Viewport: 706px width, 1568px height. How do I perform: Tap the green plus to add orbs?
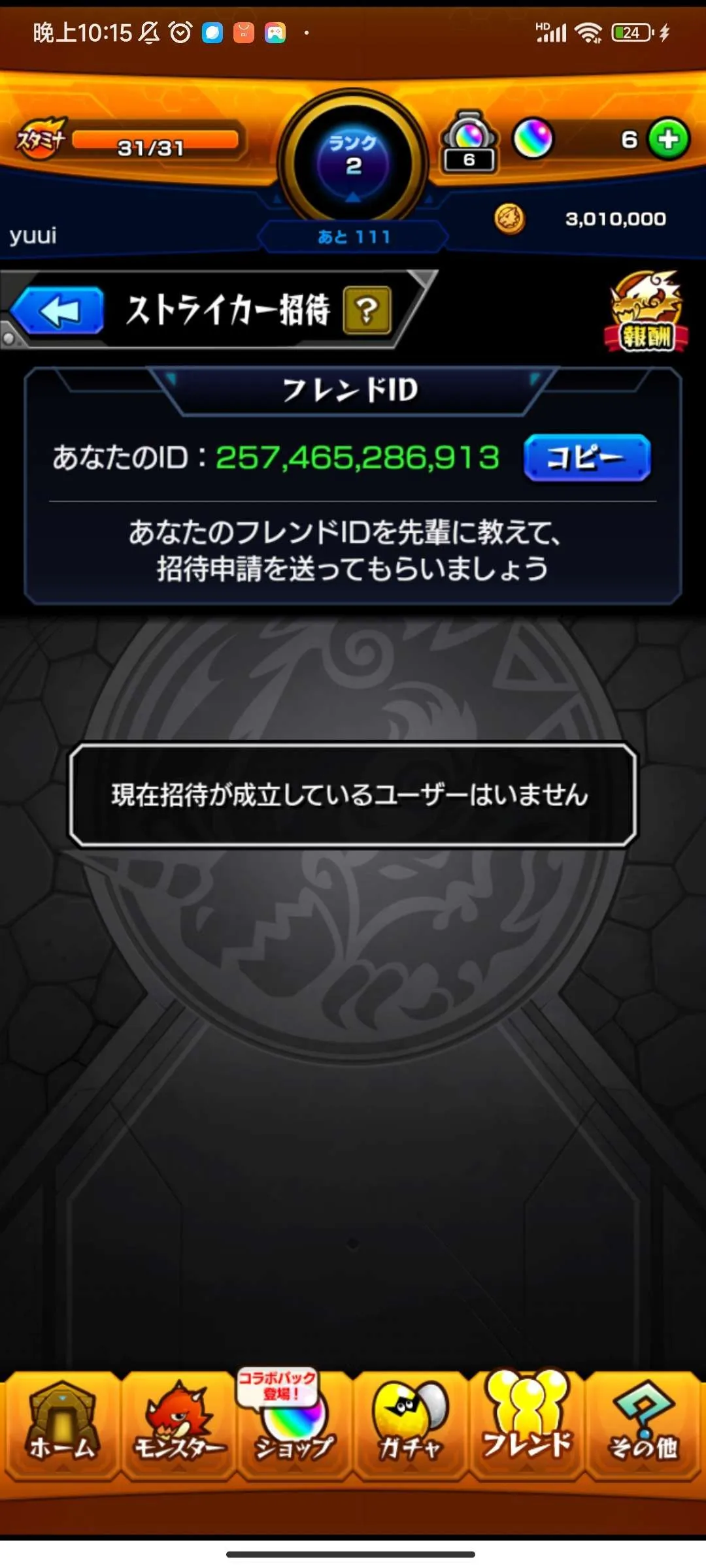point(668,139)
